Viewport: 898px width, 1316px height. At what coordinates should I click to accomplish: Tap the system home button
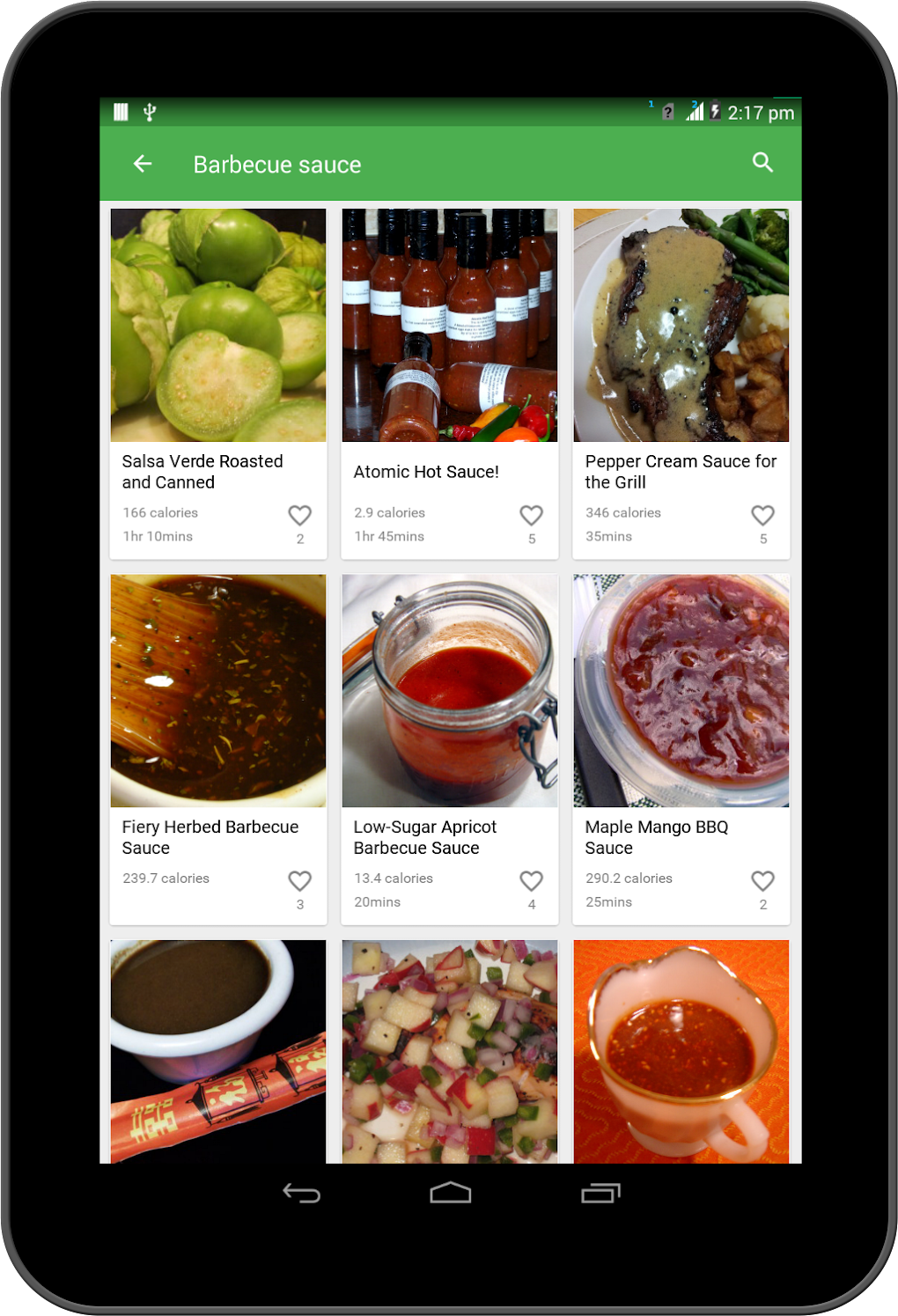point(451,1193)
